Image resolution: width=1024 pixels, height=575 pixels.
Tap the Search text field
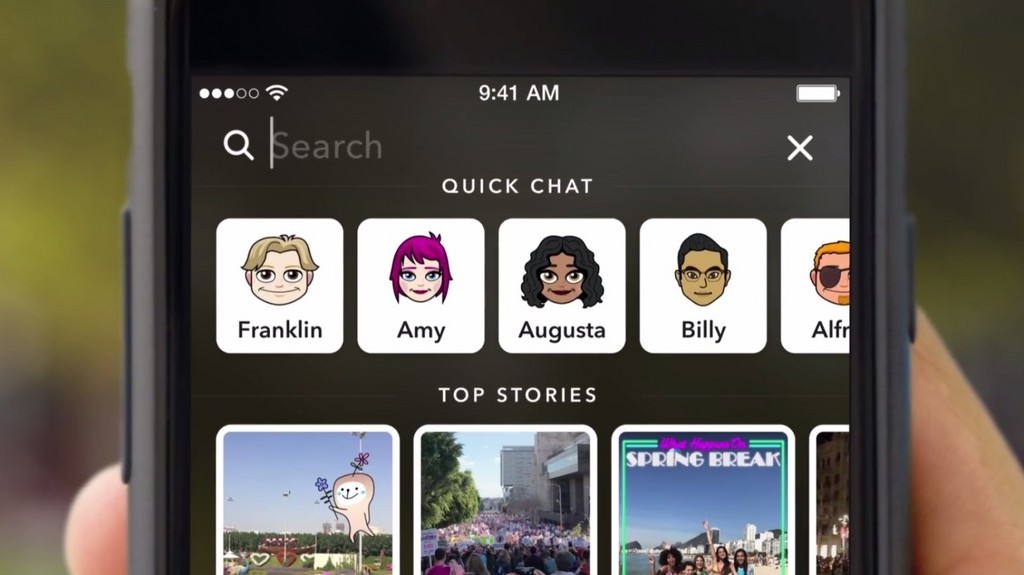(x=500, y=147)
